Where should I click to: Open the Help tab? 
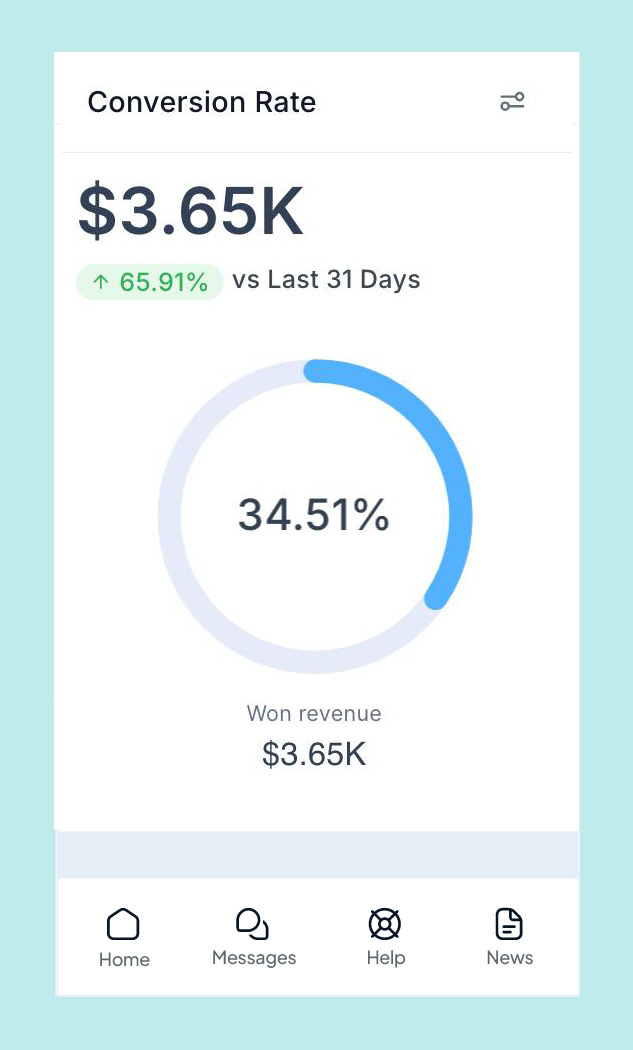click(385, 937)
